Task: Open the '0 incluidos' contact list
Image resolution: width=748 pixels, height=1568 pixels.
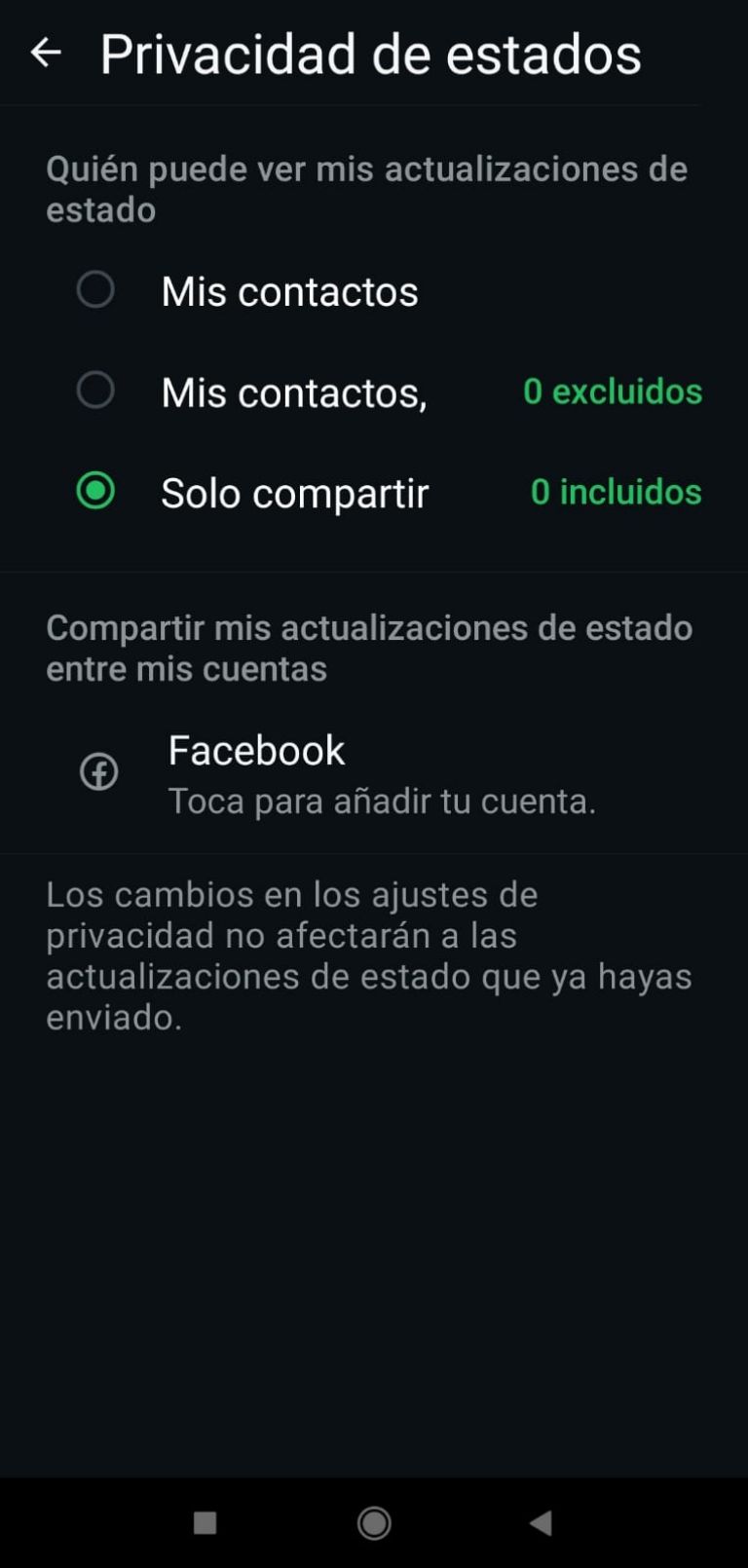Action: coord(614,492)
